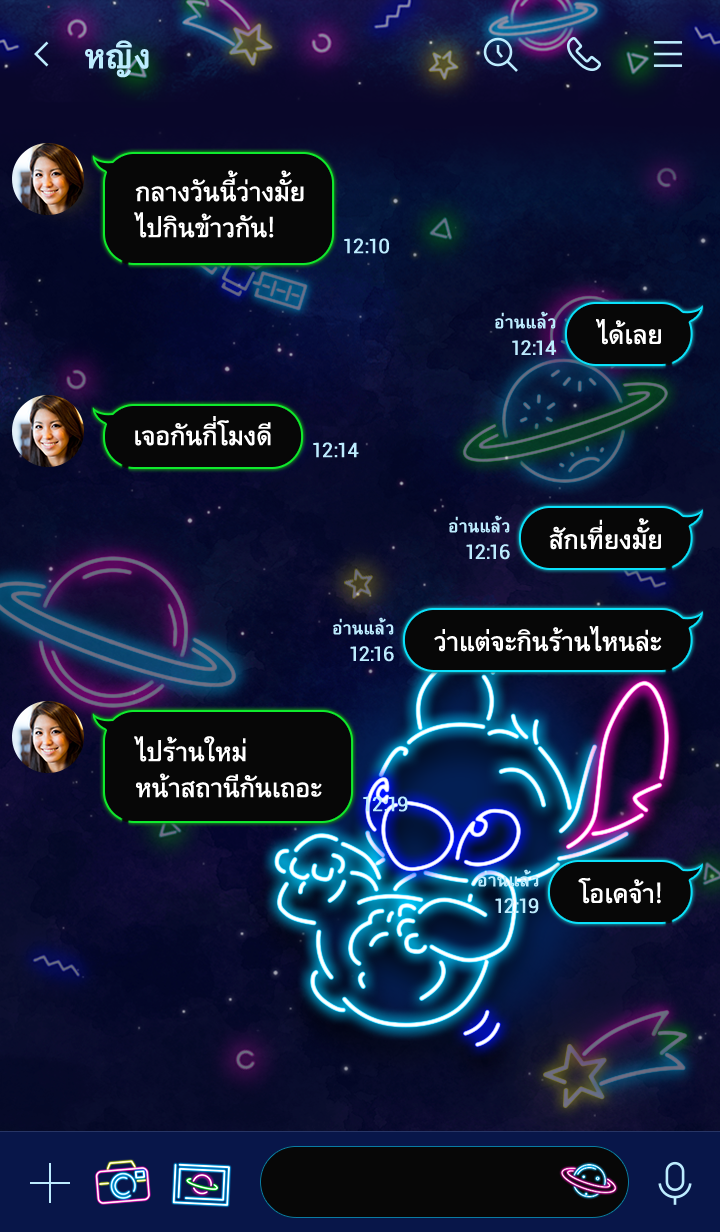Go back from the หญิง chat
Image resolution: width=720 pixels, height=1232 pixels.
pos(41,55)
